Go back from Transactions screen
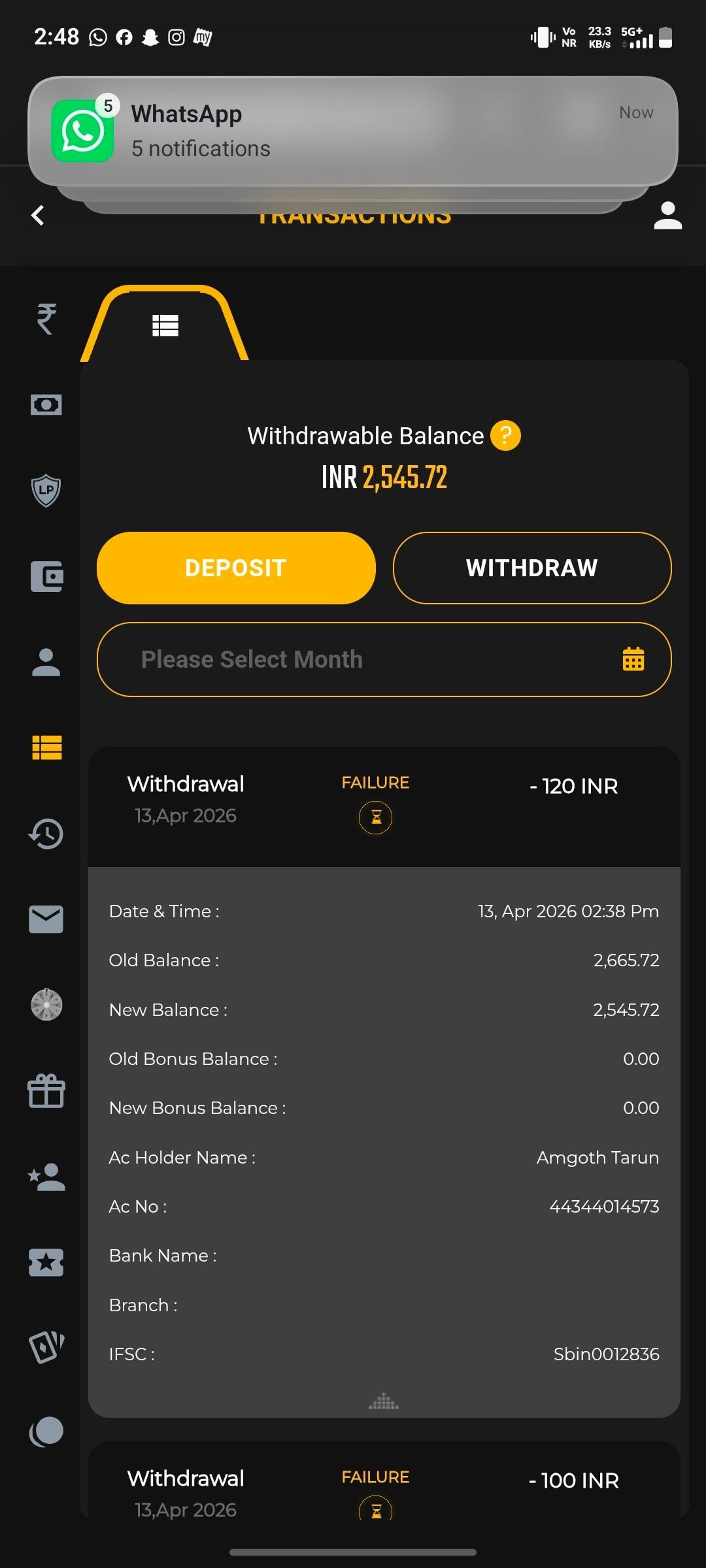Screen dimensions: 706x1568 click(x=38, y=215)
